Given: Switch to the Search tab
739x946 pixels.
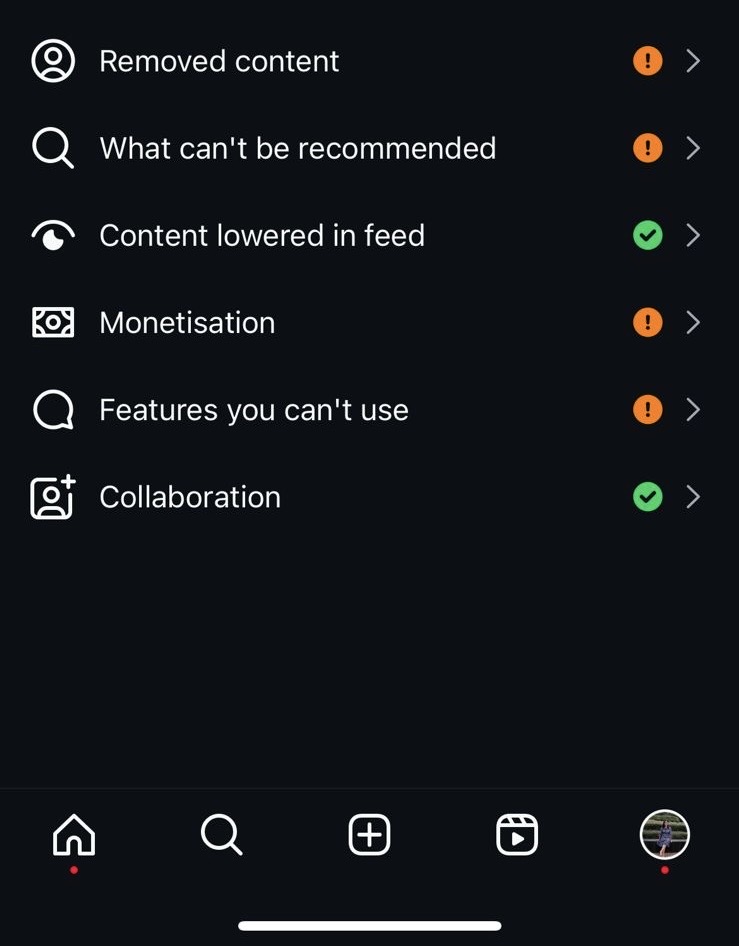Looking at the screenshot, I should point(221,835).
